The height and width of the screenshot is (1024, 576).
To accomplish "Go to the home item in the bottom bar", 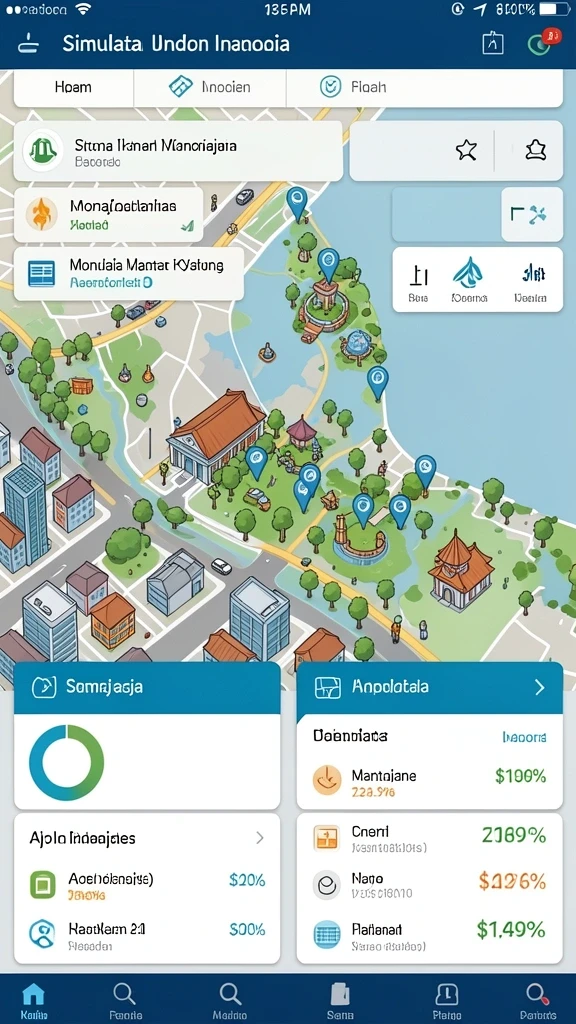I will (33, 999).
